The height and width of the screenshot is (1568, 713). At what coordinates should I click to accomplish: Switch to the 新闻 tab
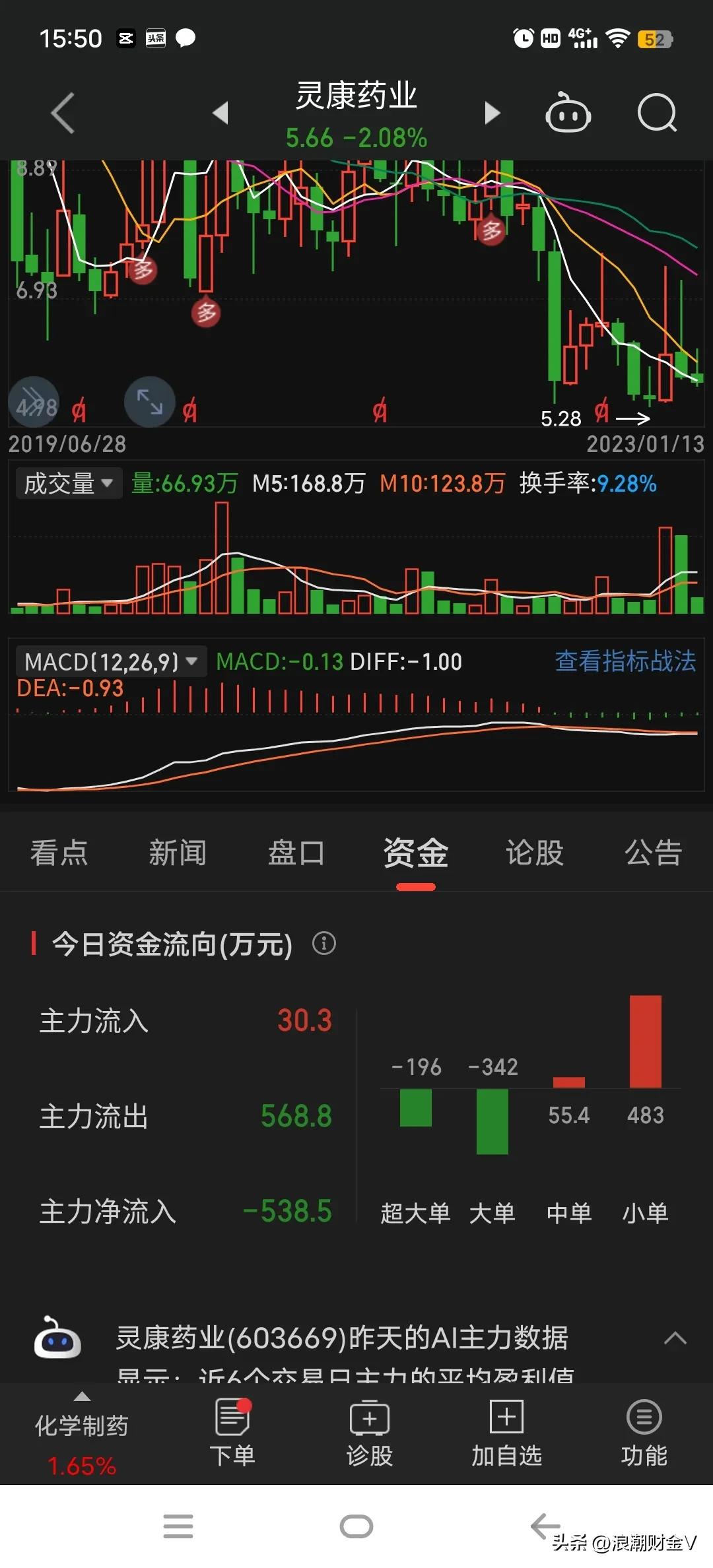click(177, 853)
